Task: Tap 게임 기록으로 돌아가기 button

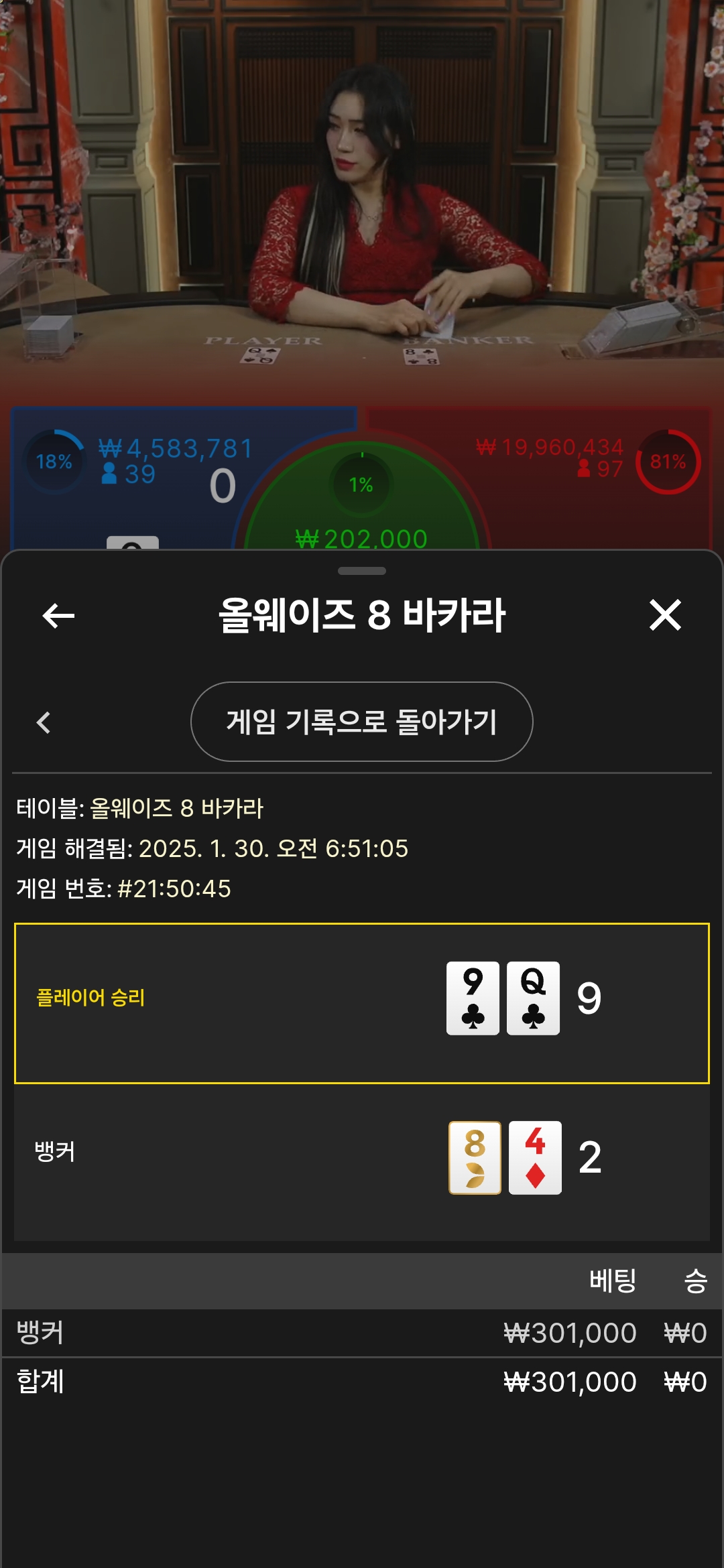Action: point(362,722)
